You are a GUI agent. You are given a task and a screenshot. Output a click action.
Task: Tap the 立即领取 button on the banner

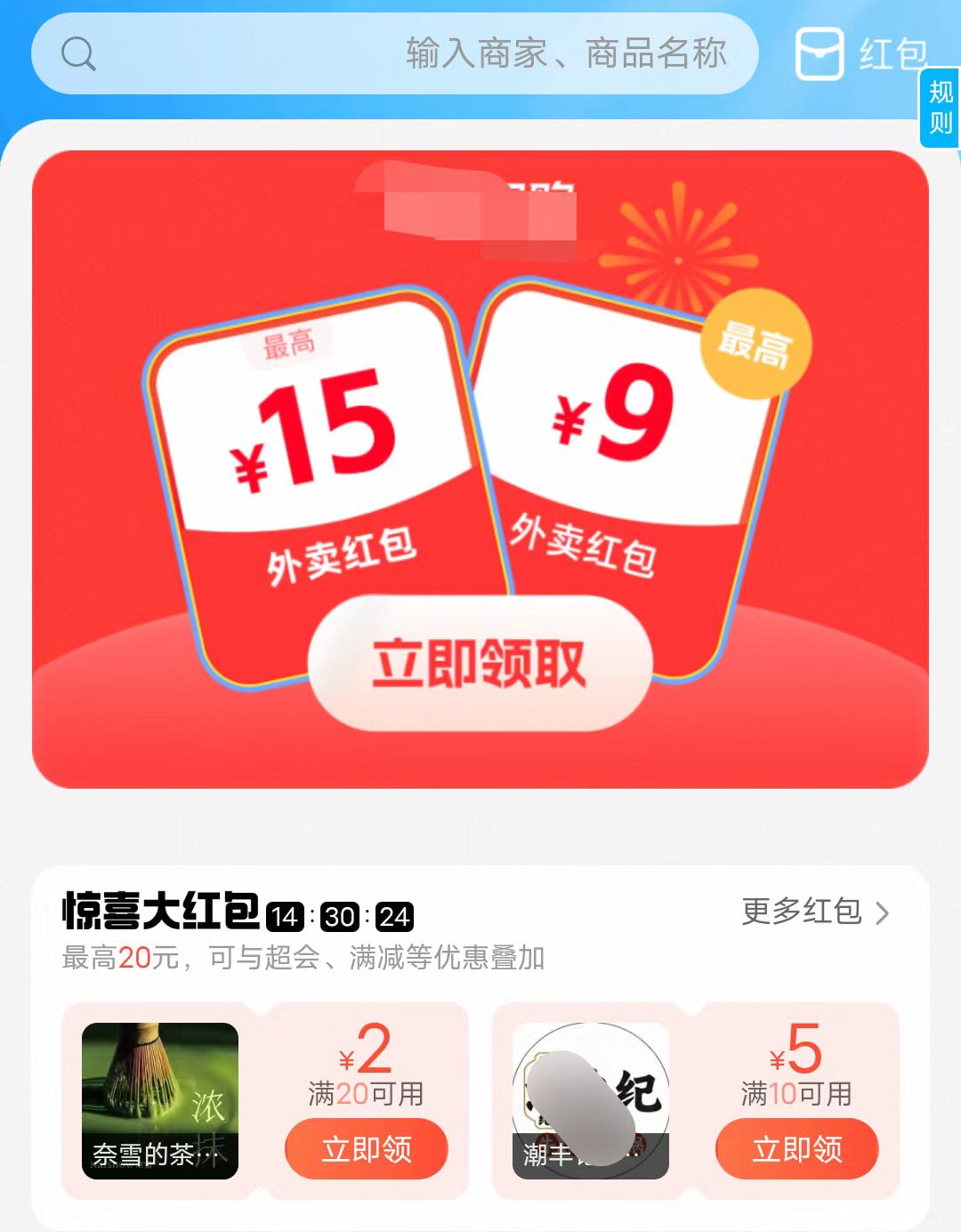point(480,663)
